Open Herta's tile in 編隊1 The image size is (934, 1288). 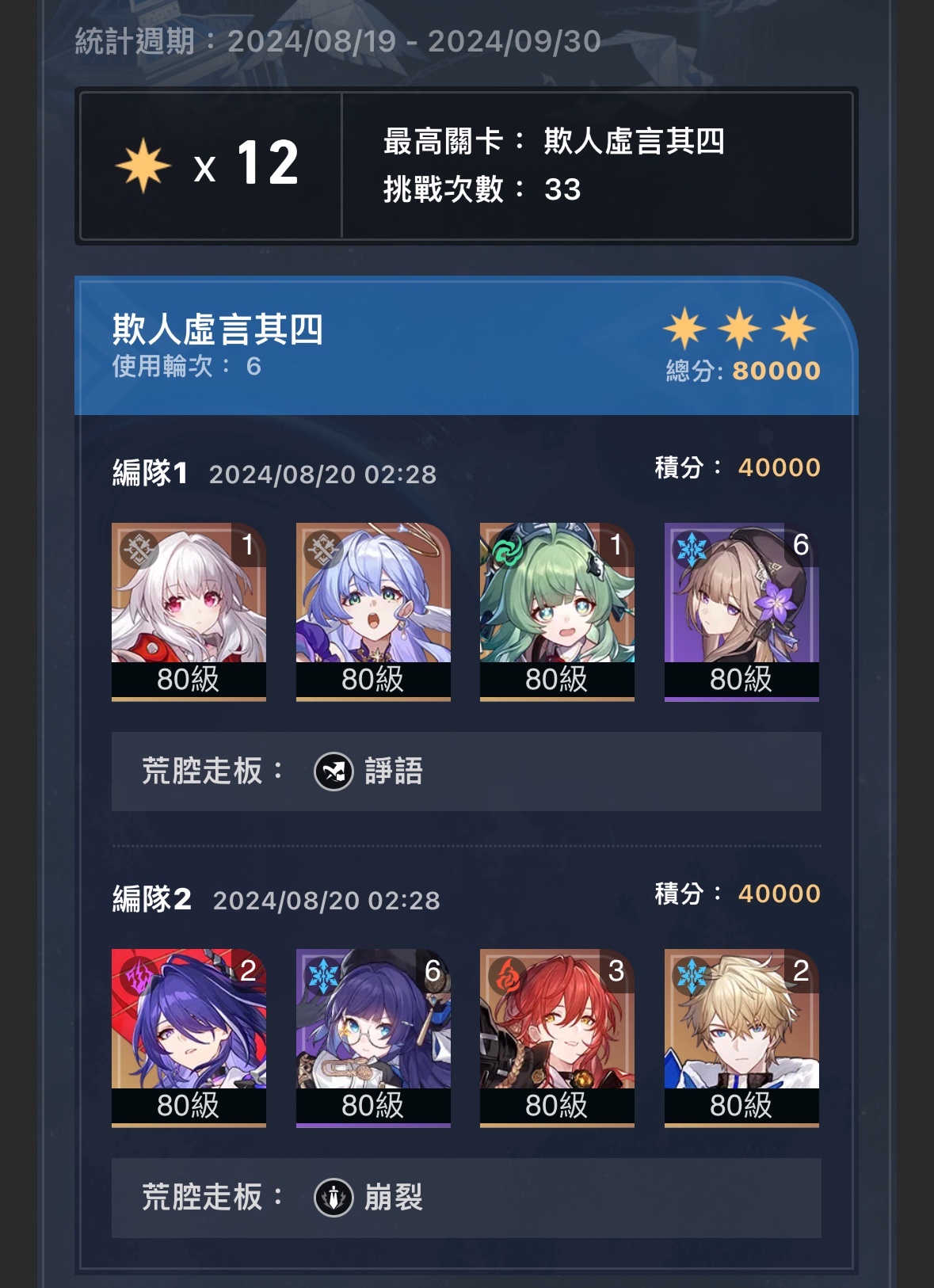[x=741, y=610]
